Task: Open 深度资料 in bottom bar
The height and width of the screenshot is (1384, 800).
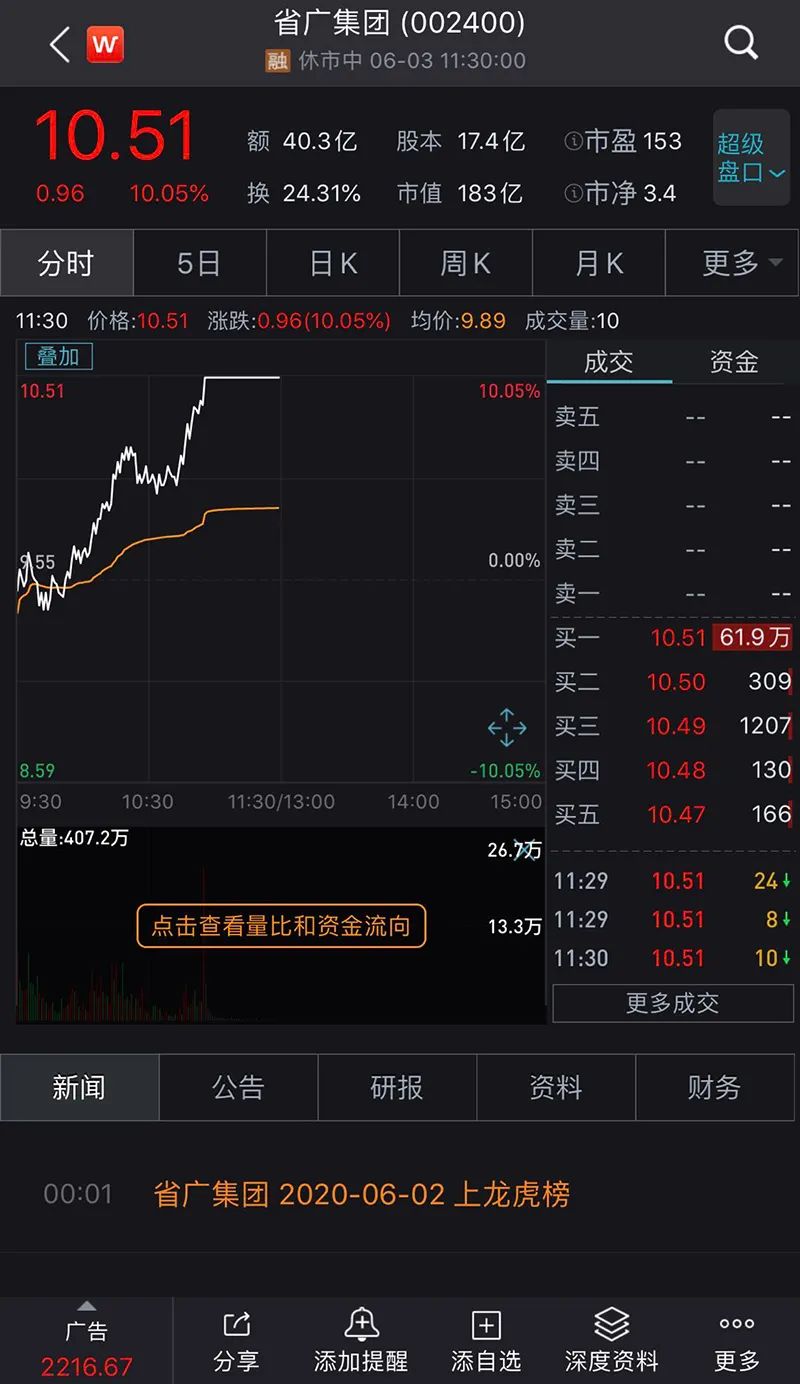Action: 612,1341
